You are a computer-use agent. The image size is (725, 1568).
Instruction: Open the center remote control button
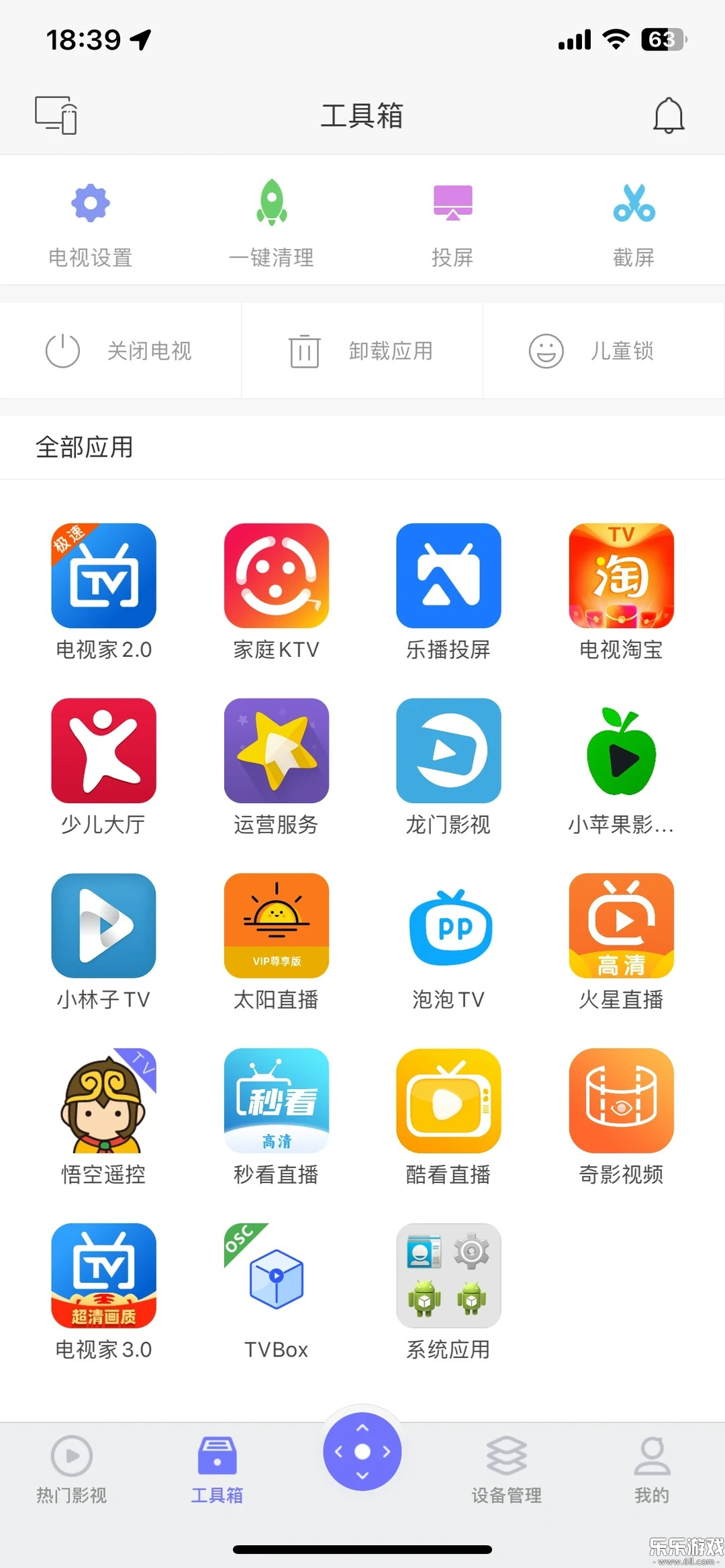pyautogui.click(x=362, y=1451)
